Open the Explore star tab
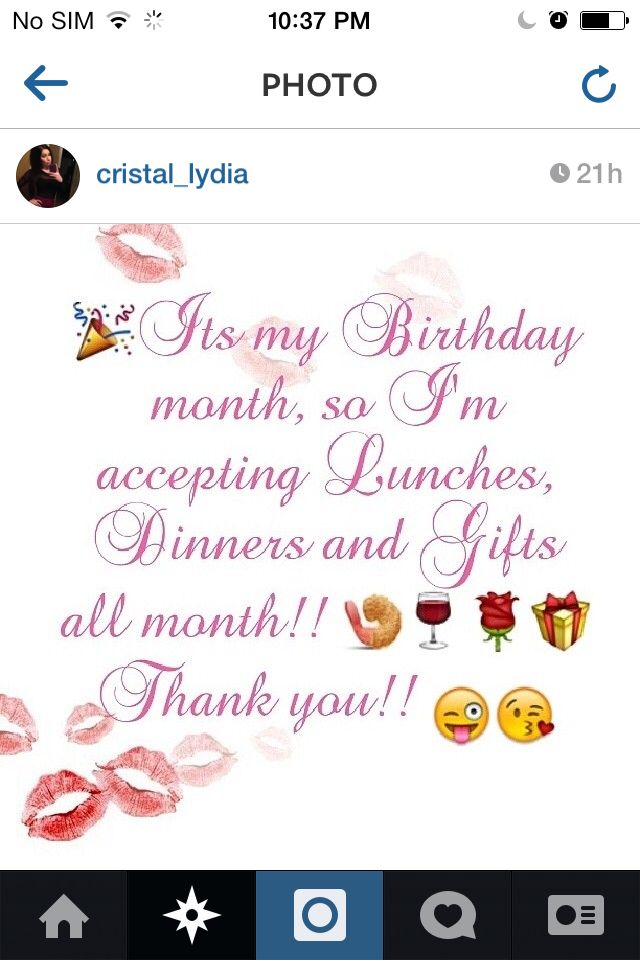 tap(191, 916)
